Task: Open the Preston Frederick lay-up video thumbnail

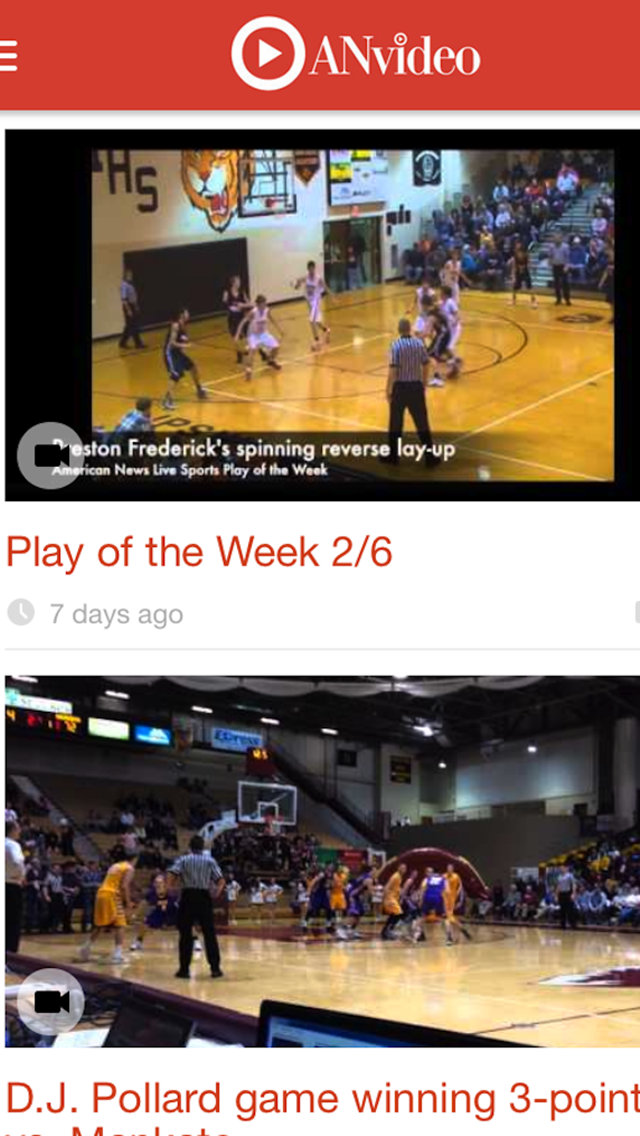Action: click(322, 315)
